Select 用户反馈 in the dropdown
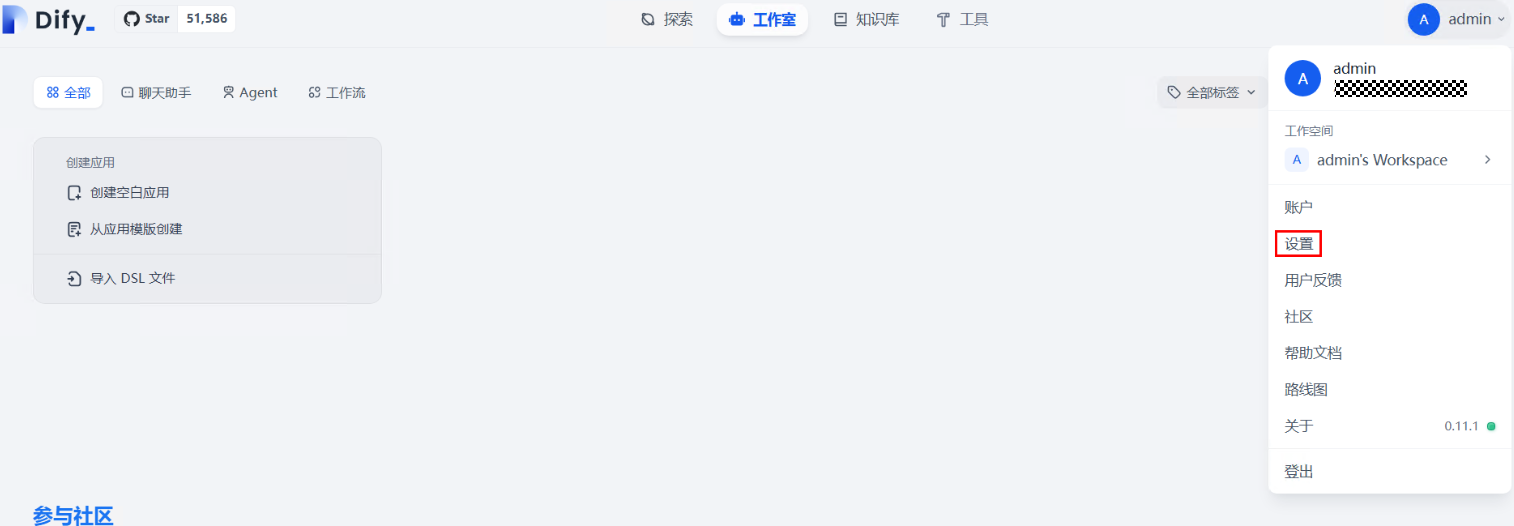Image resolution: width=1514 pixels, height=526 pixels. 1313,280
